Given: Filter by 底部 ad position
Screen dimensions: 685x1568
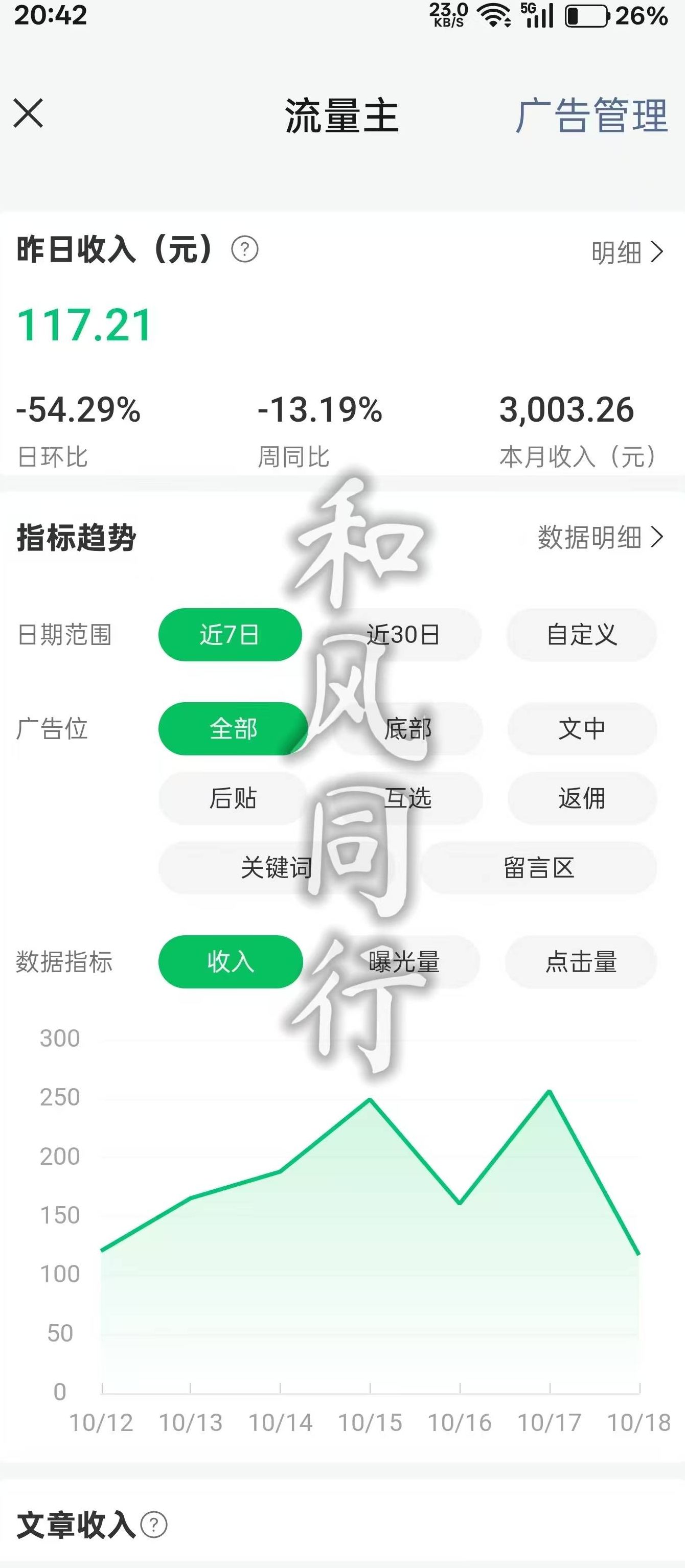Looking at the screenshot, I should click(408, 729).
